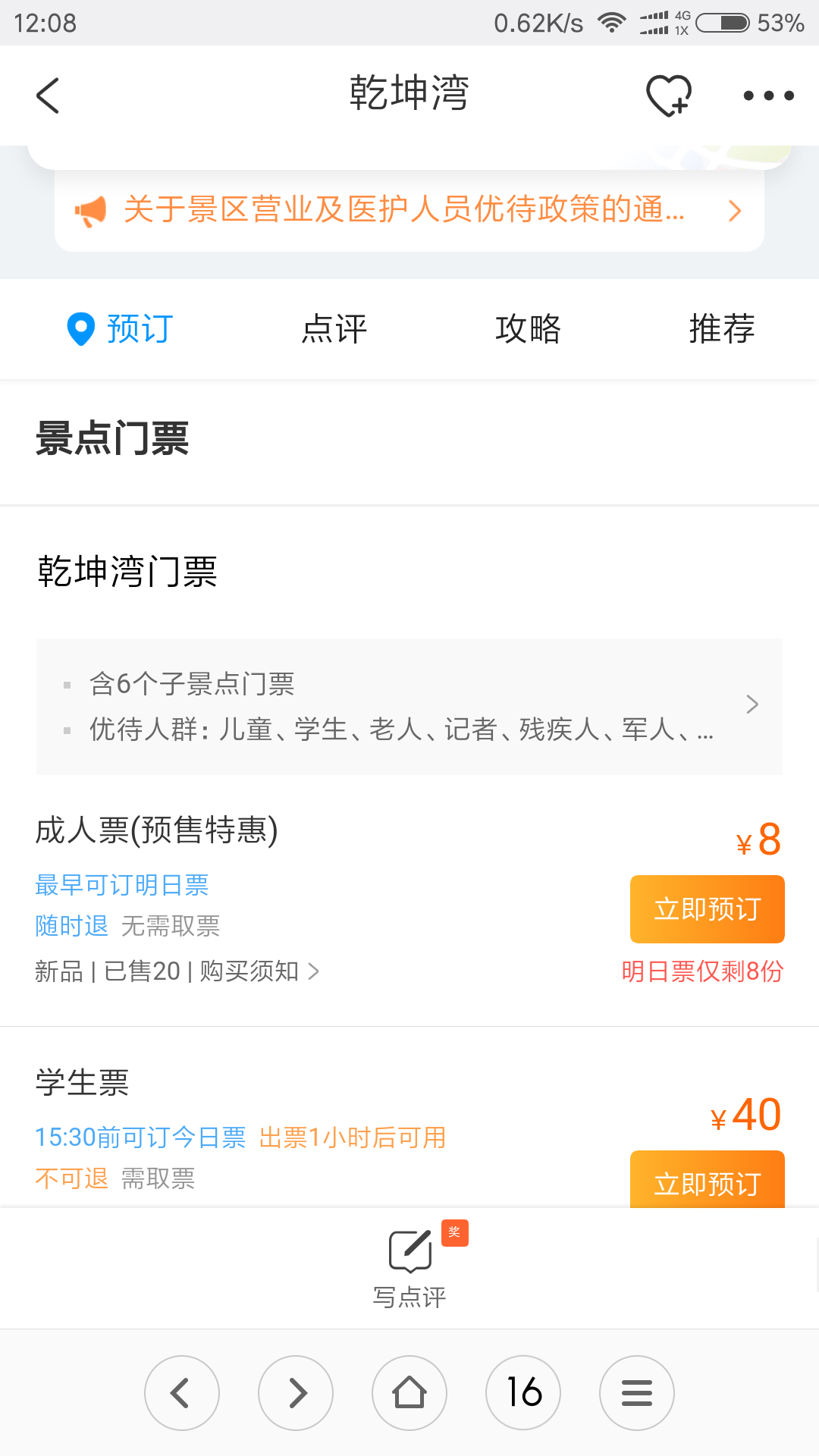Add 乾坤湾 to favorites with heart icon
The height and width of the screenshot is (1456, 819).
669,96
